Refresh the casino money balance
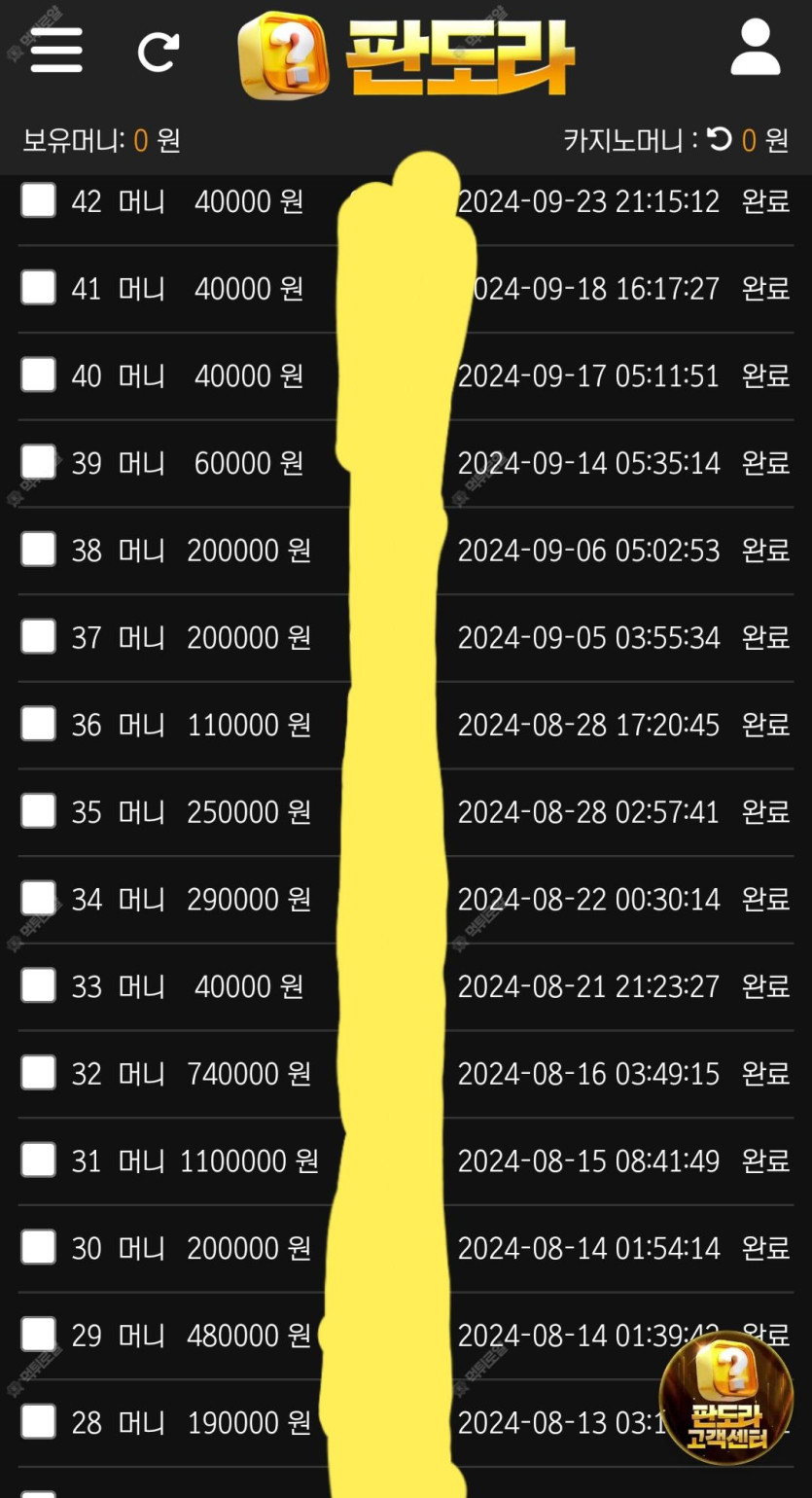Viewport: 812px width, 1498px height. [x=720, y=140]
